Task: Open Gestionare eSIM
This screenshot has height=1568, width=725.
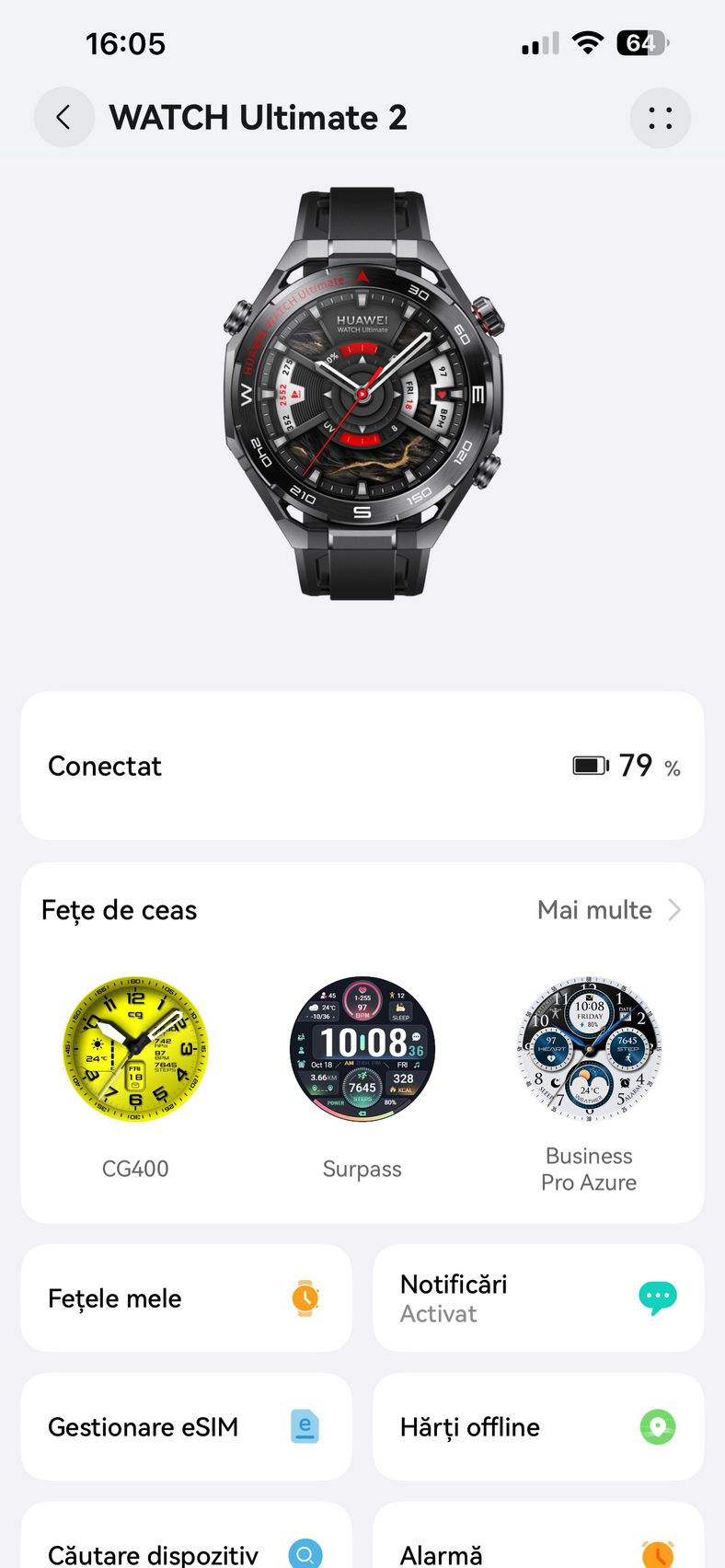Action: point(186,1427)
